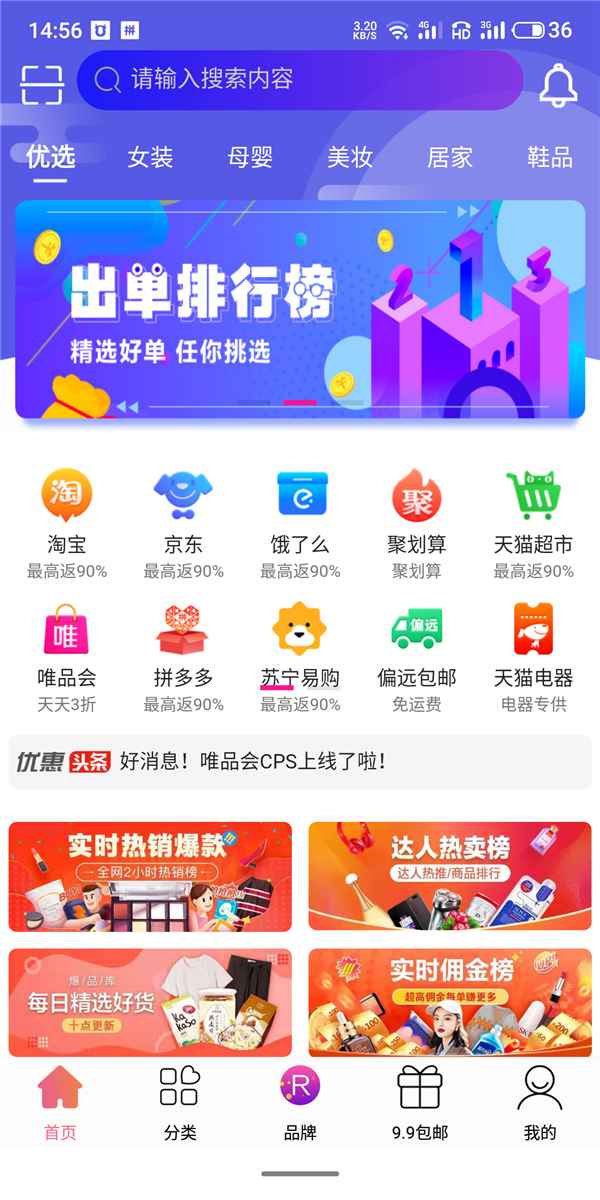Open the notifications bell
This screenshot has width=600, height=1200.
click(x=558, y=85)
